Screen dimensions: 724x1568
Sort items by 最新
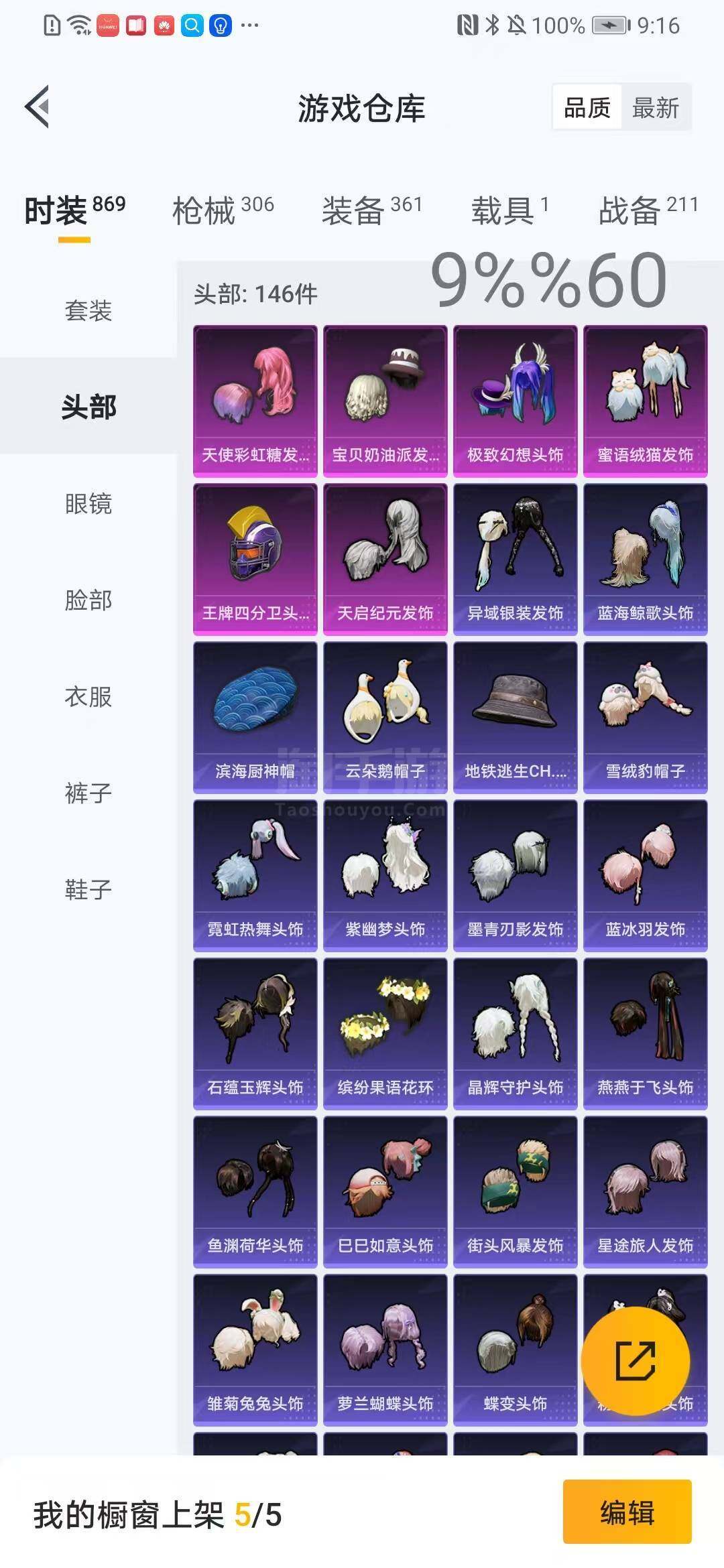[x=656, y=107]
